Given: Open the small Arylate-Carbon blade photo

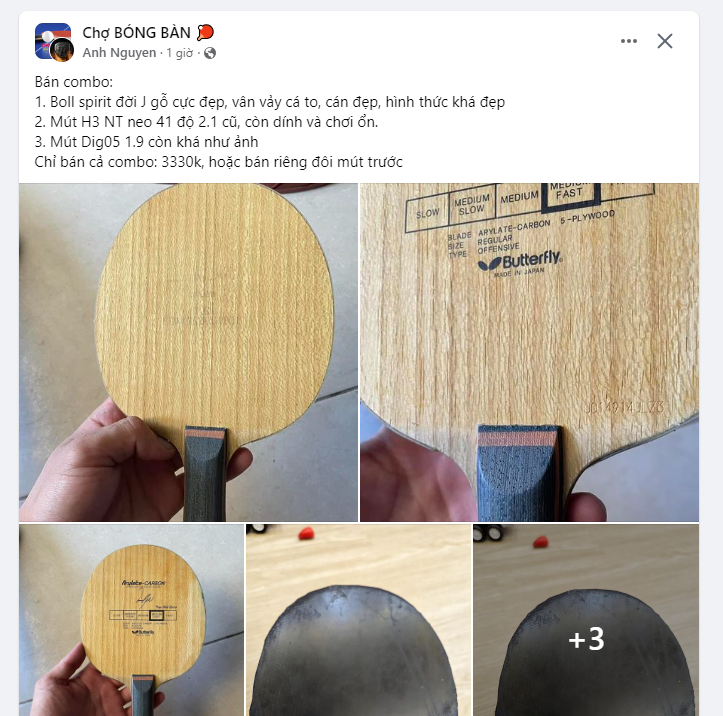Looking at the screenshot, I should pyautogui.click(x=131, y=620).
